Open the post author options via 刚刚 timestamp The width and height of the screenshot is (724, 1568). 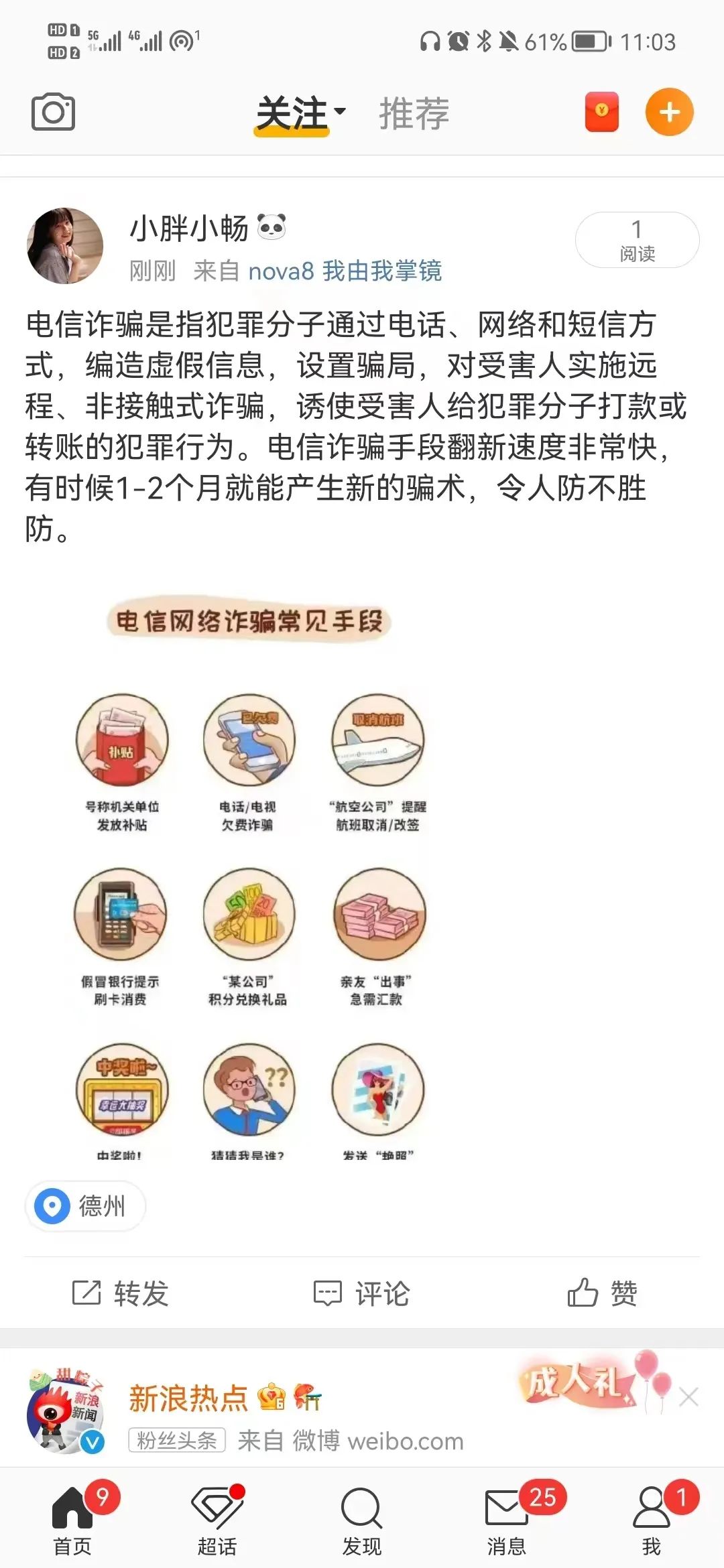[152, 271]
